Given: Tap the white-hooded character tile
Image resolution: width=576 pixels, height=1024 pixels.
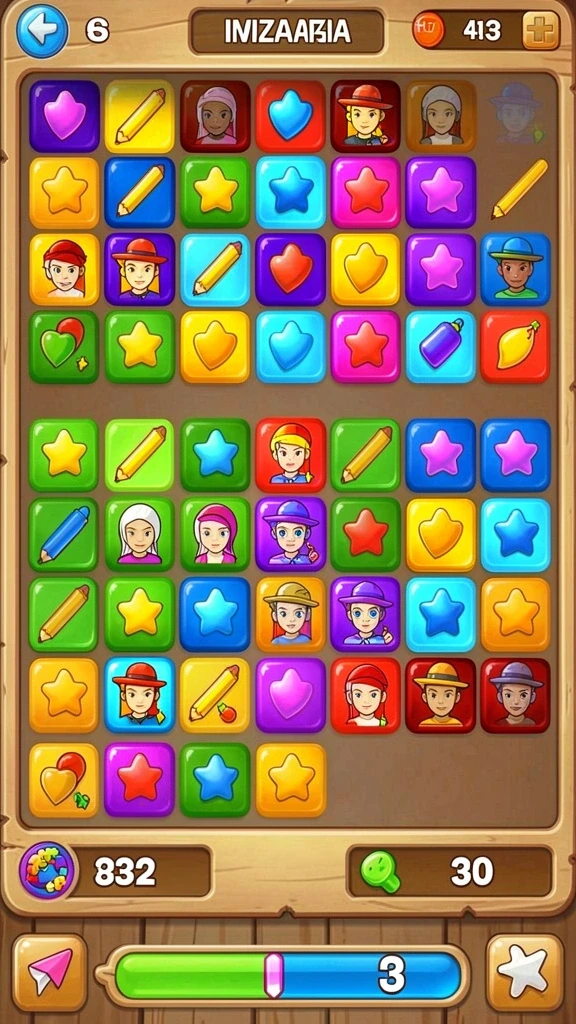Looking at the screenshot, I should pyautogui.click(x=139, y=534).
